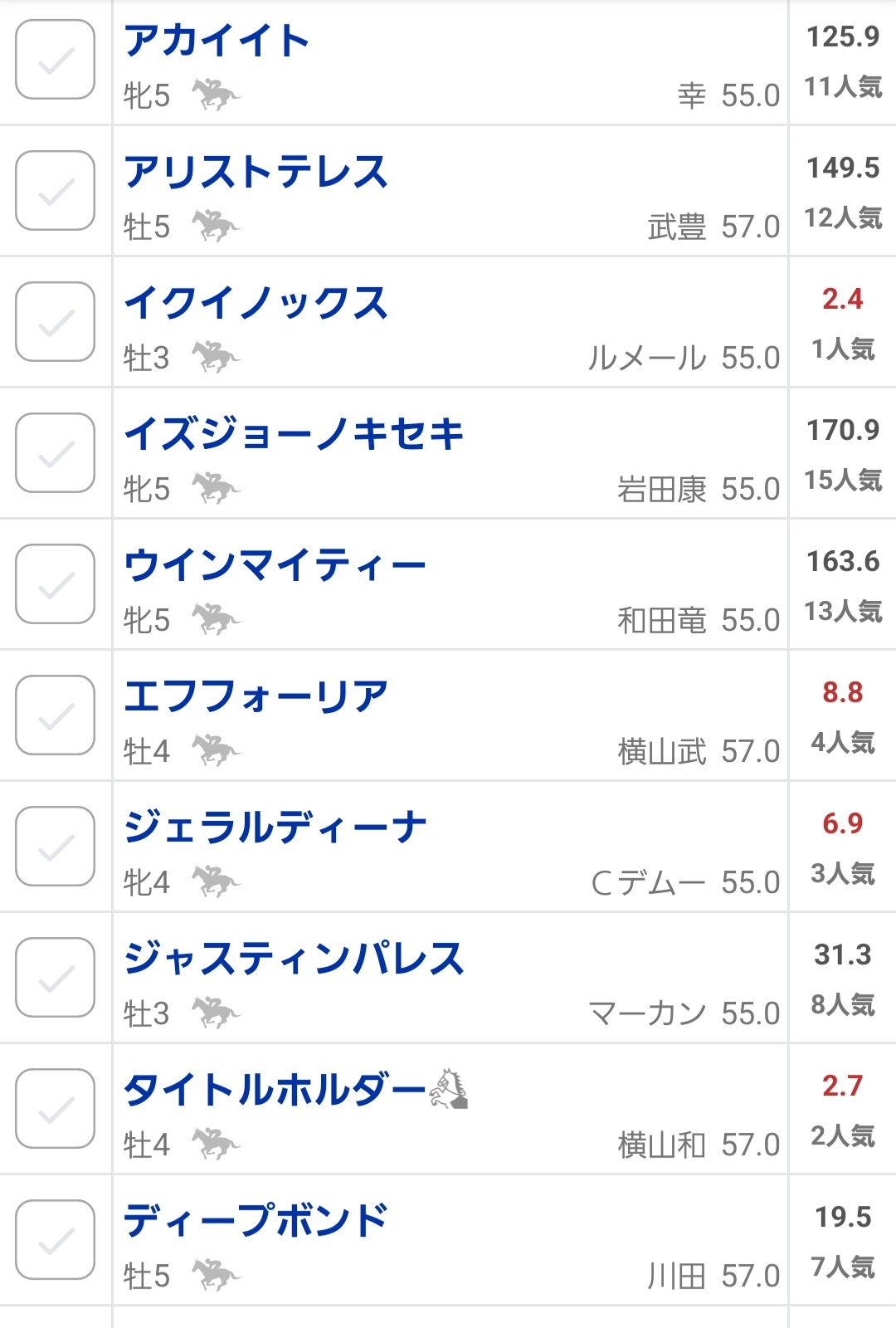Check the box next to タイトルホルダー
896x1328 pixels.
(56, 1109)
